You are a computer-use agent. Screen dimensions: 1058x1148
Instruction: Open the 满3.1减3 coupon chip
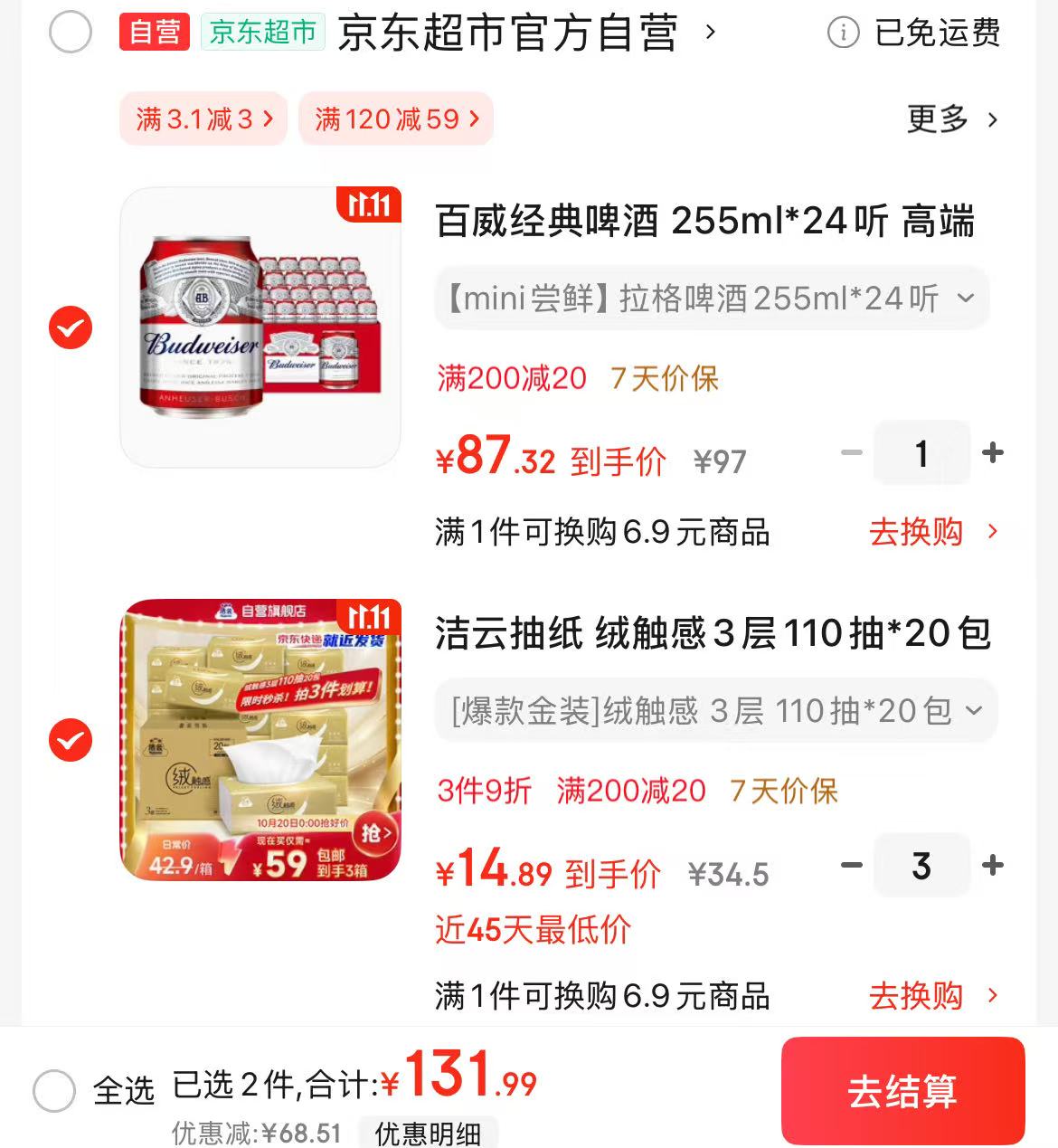point(203,119)
